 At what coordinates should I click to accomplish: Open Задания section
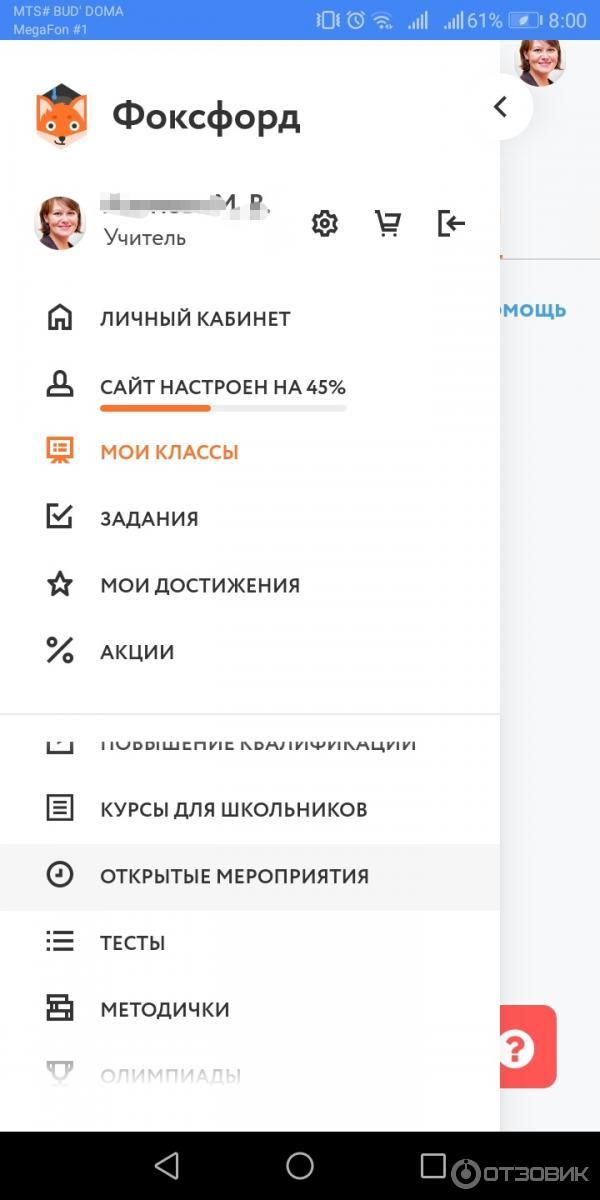click(x=149, y=518)
